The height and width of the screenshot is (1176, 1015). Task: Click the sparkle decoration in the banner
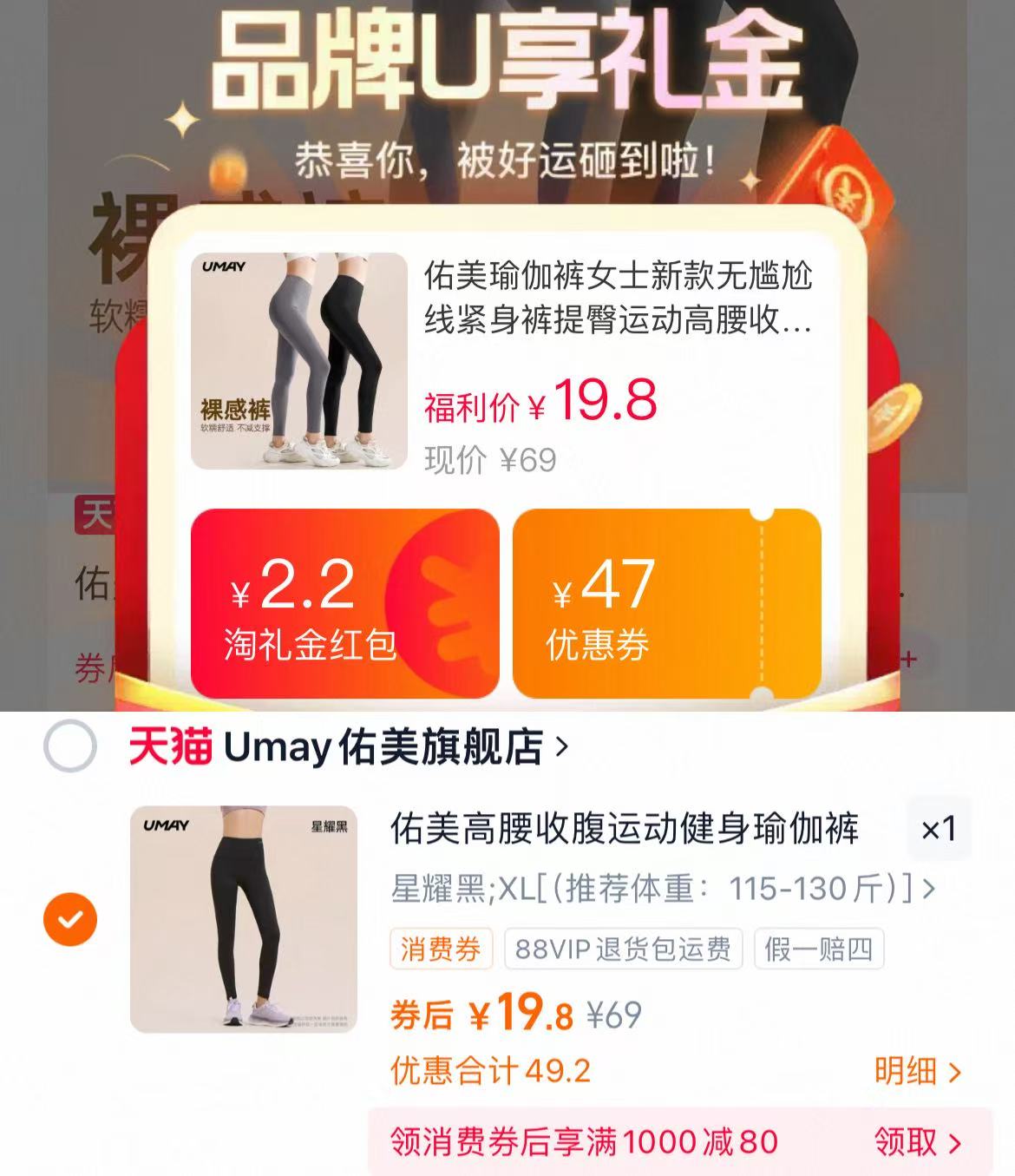[180, 117]
